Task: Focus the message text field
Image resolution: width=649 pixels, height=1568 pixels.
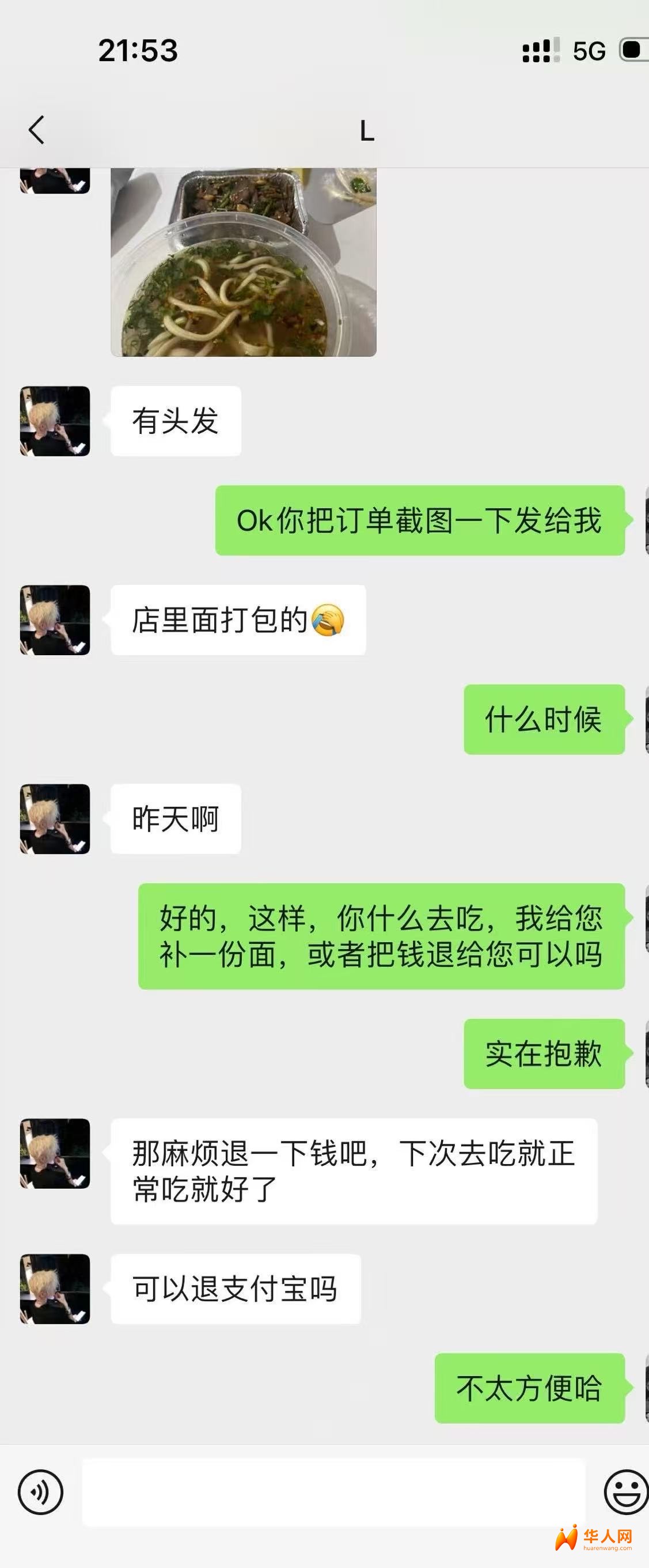Action: pyautogui.click(x=333, y=1491)
